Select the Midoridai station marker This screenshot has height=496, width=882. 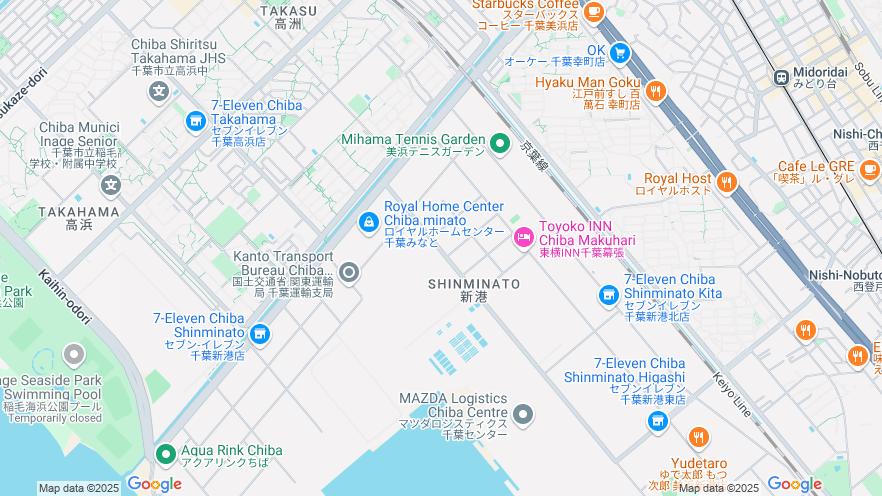(x=781, y=76)
